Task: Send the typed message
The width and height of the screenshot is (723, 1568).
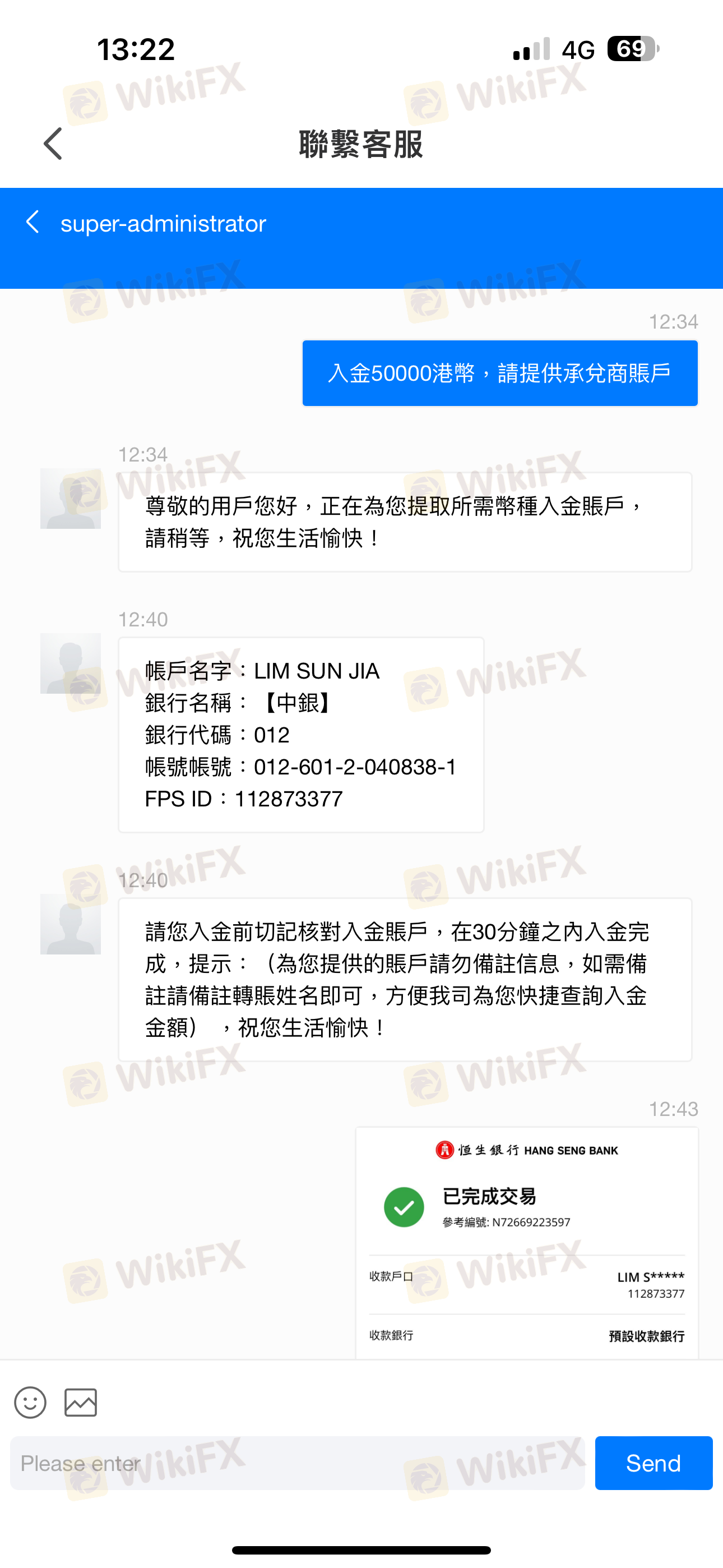Action: coord(653,1463)
